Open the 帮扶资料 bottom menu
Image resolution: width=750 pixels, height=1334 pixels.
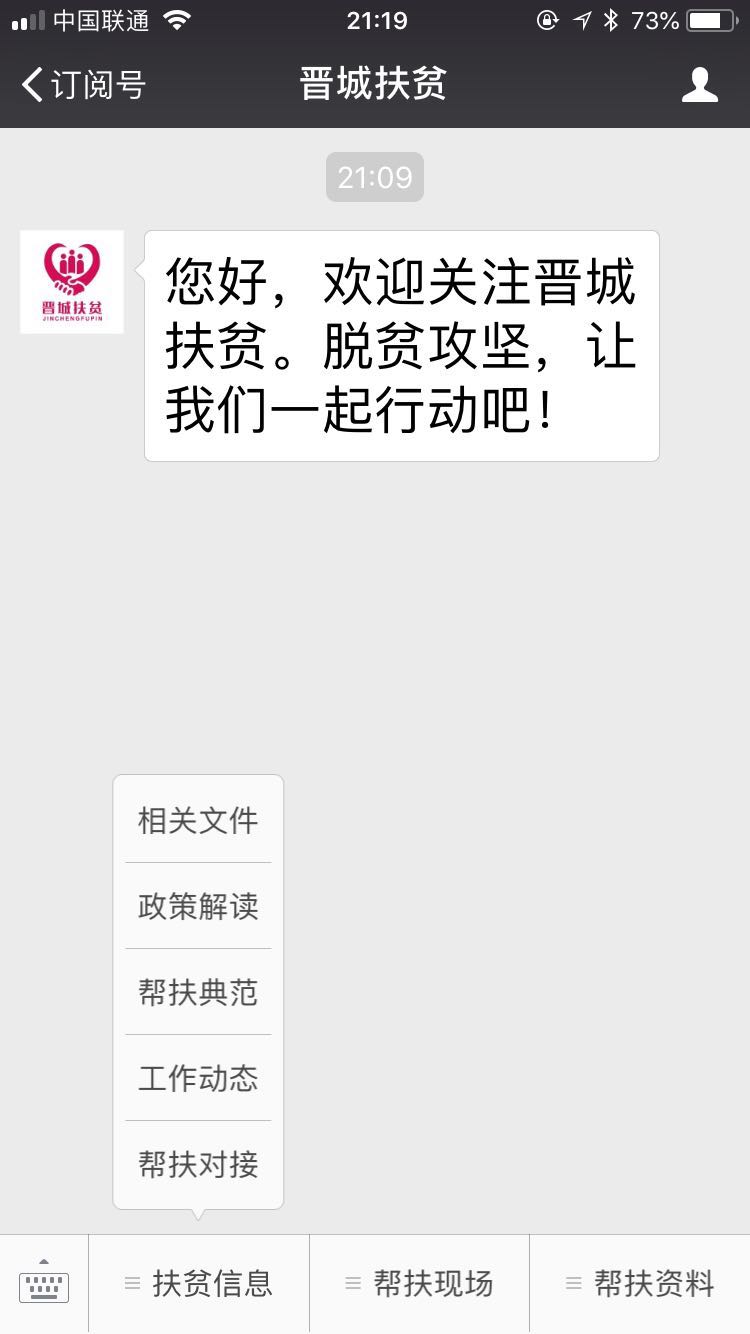pos(640,1284)
